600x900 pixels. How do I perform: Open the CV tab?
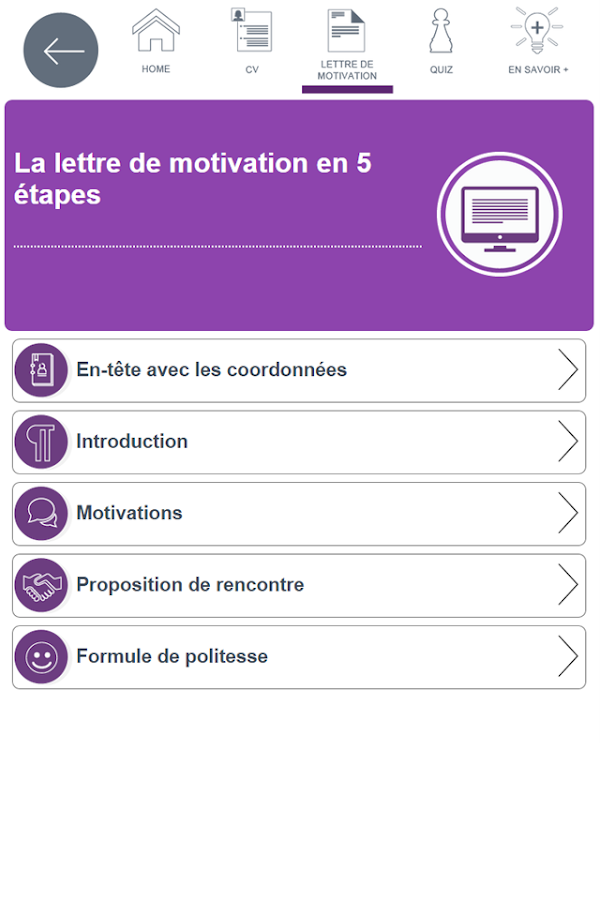(x=252, y=41)
